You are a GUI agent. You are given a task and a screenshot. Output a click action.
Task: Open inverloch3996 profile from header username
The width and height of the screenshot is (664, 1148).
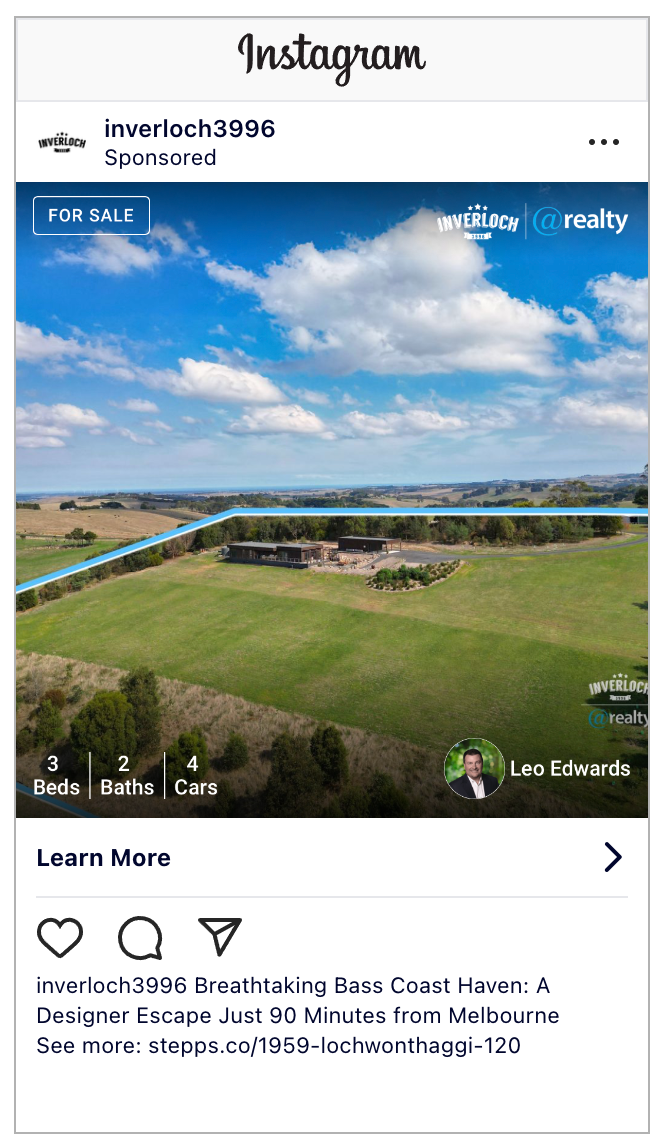coord(189,129)
